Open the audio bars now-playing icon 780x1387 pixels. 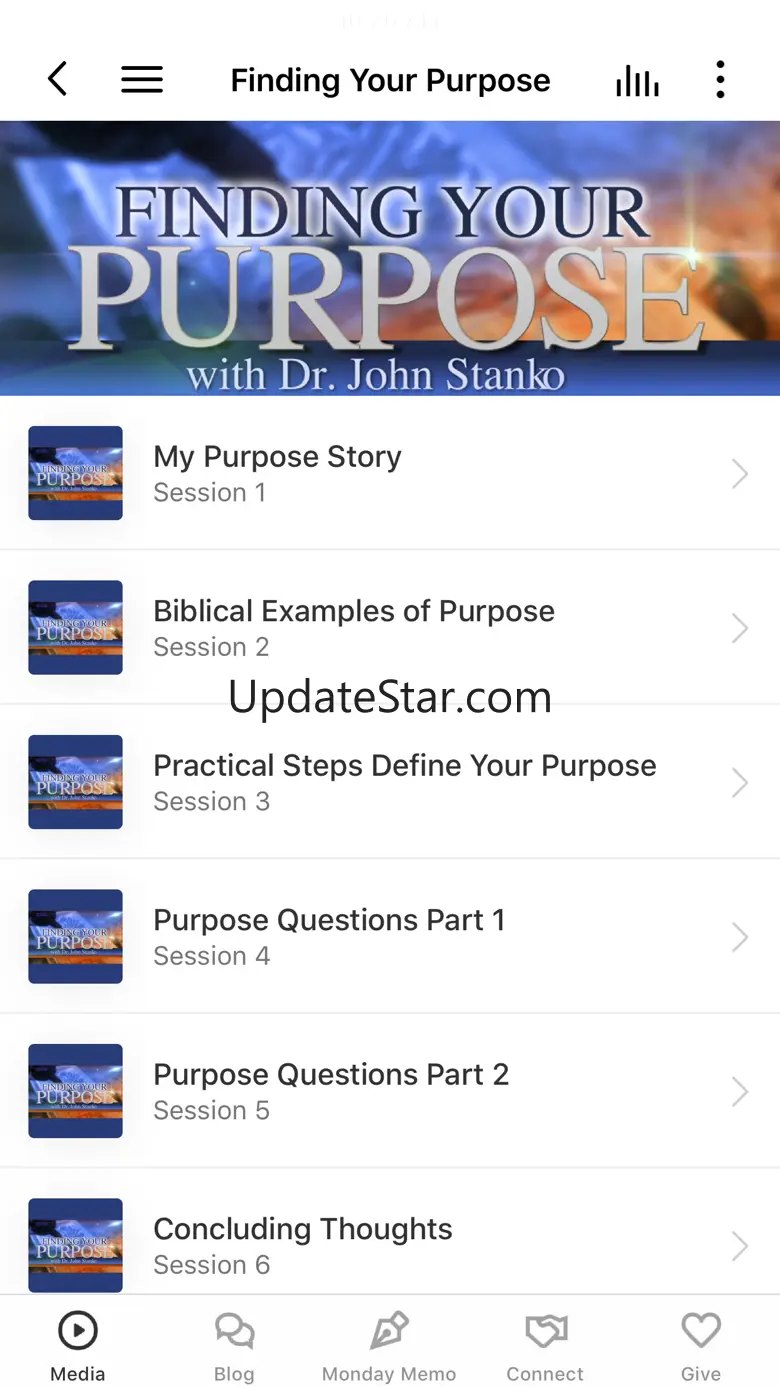(637, 80)
